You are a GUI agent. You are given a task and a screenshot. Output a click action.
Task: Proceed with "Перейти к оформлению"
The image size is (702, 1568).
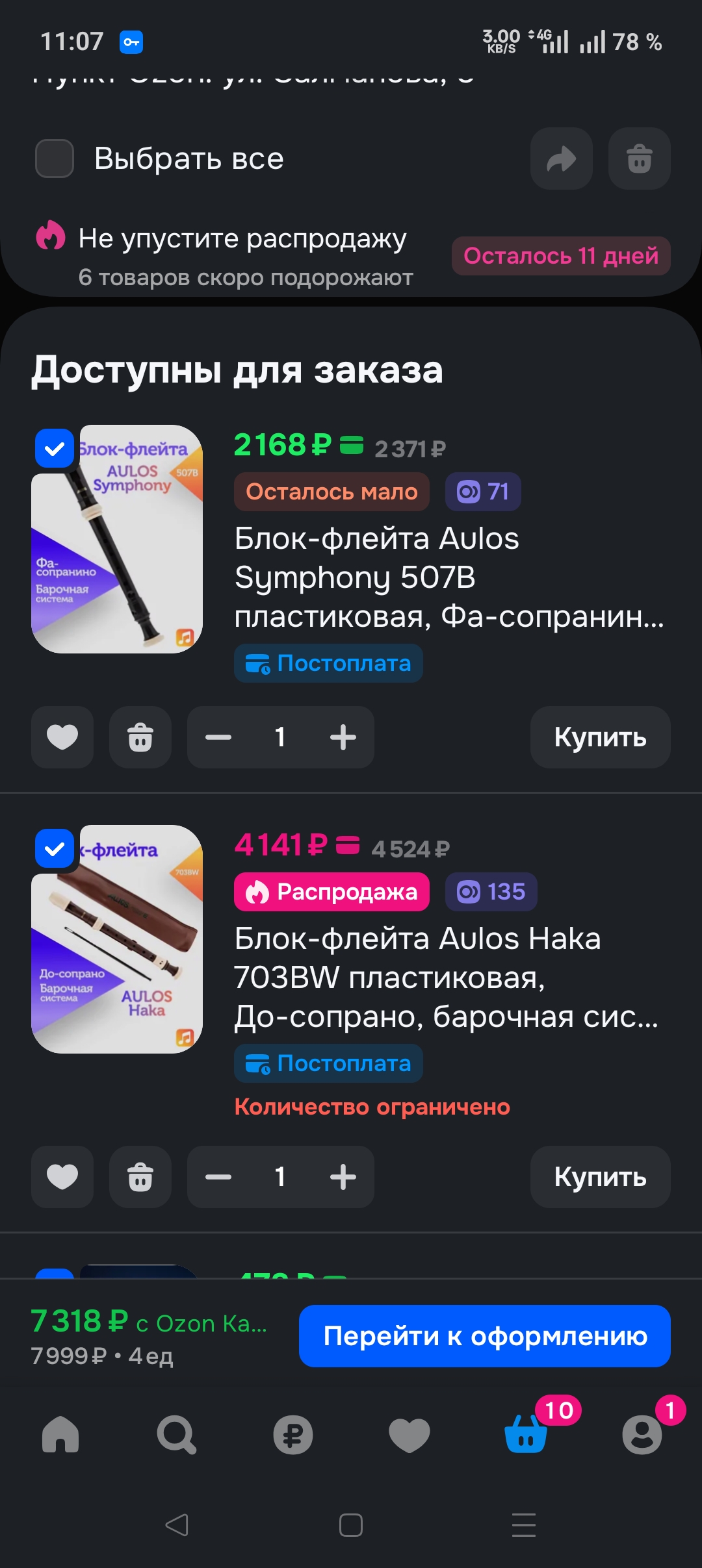[485, 1336]
